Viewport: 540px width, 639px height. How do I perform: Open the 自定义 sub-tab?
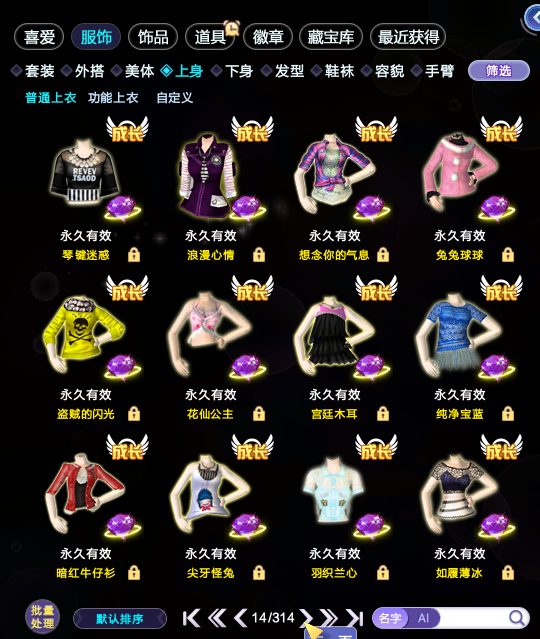174,98
